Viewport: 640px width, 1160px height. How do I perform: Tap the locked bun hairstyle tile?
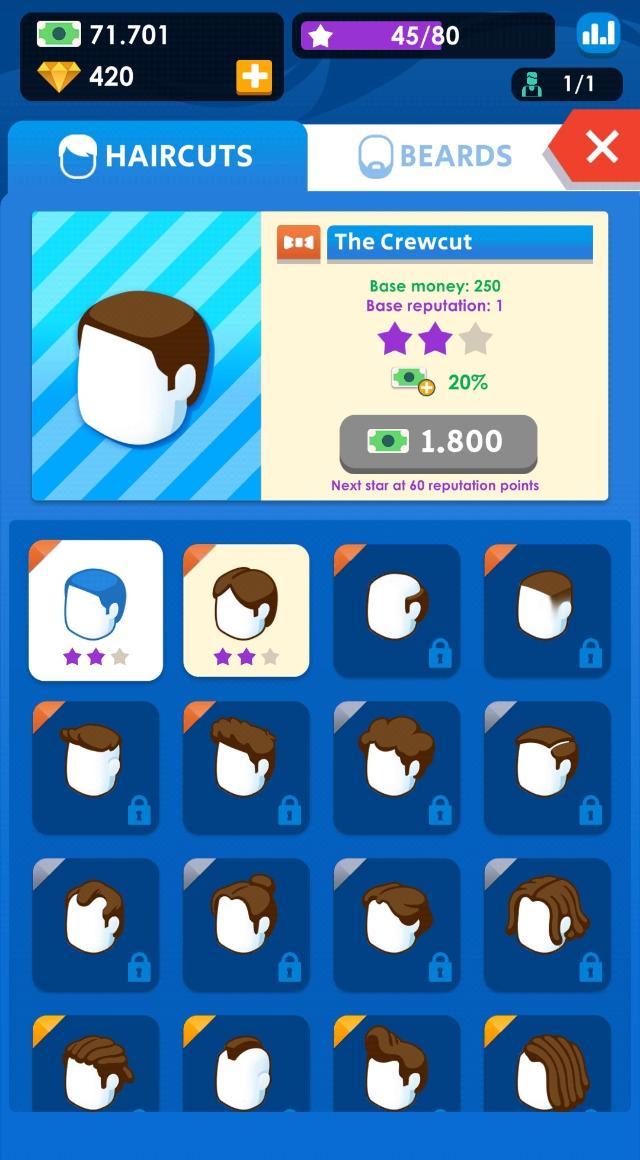pyautogui.click(x=246, y=923)
